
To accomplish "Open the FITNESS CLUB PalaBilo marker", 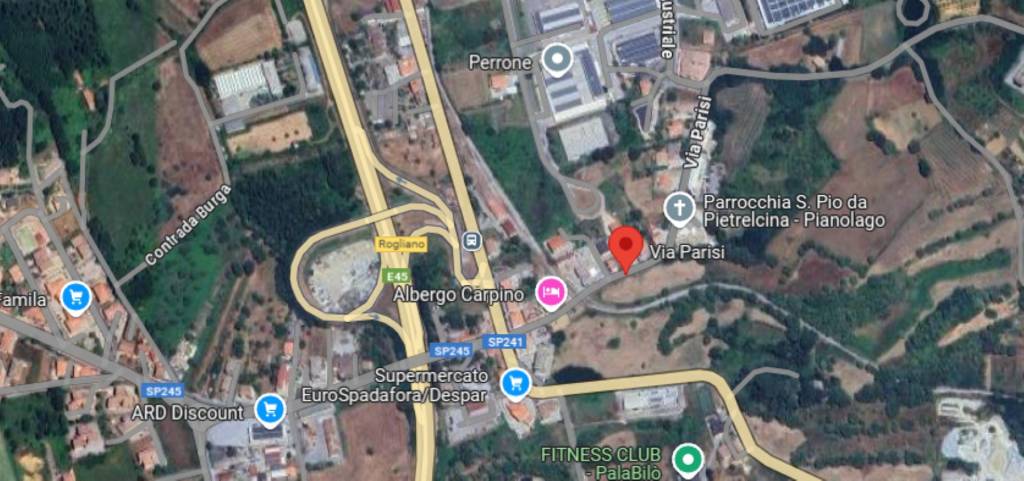I will point(686,460).
